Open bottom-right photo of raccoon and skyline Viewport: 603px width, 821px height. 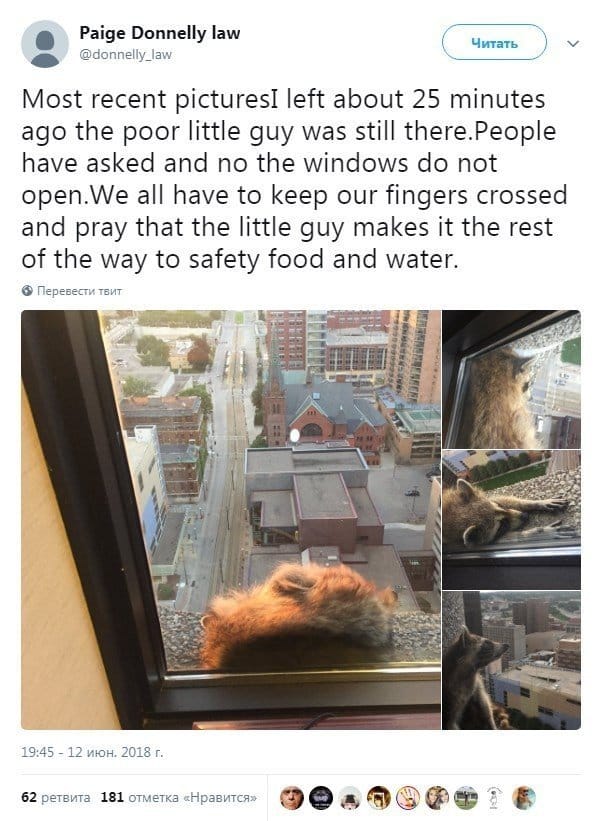[x=511, y=660]
